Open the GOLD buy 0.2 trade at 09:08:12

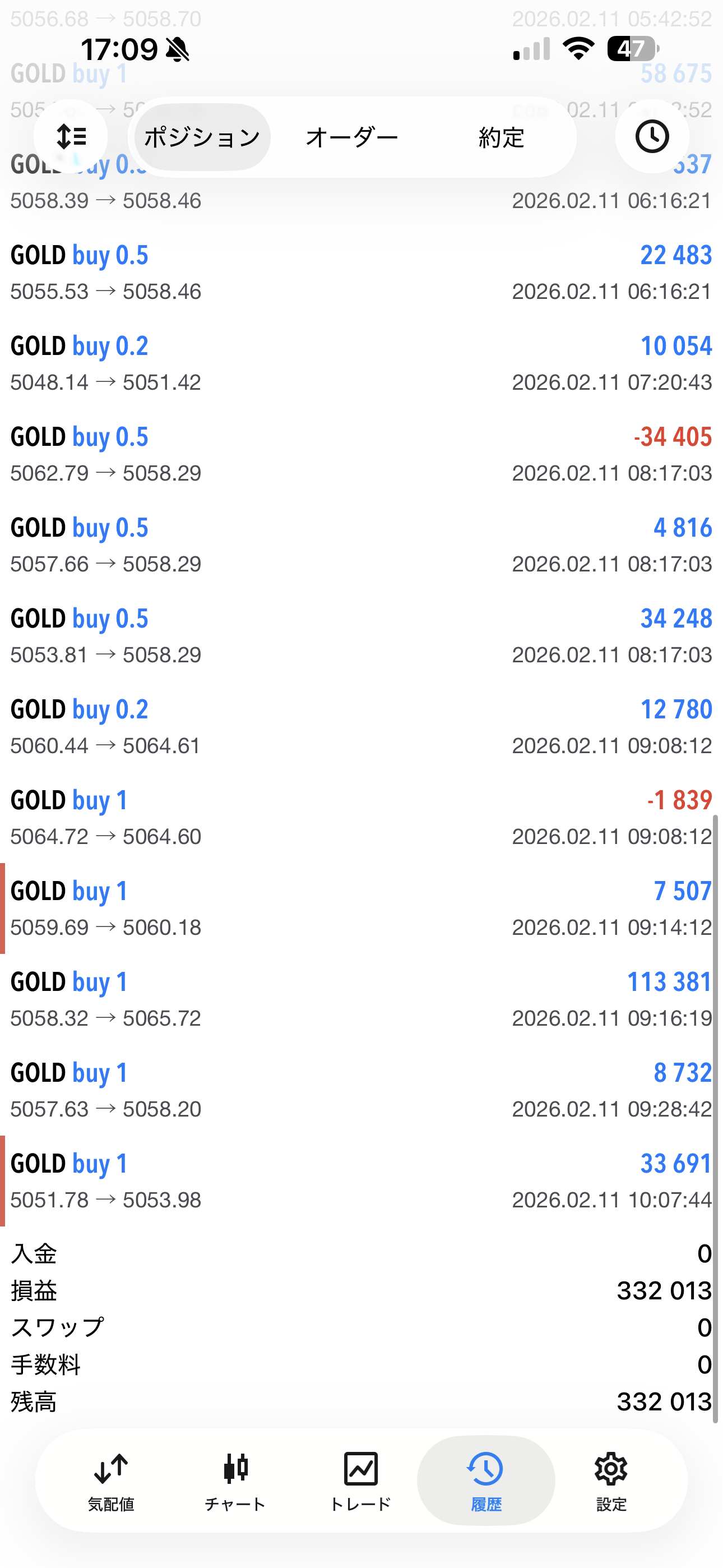[361, 727]
